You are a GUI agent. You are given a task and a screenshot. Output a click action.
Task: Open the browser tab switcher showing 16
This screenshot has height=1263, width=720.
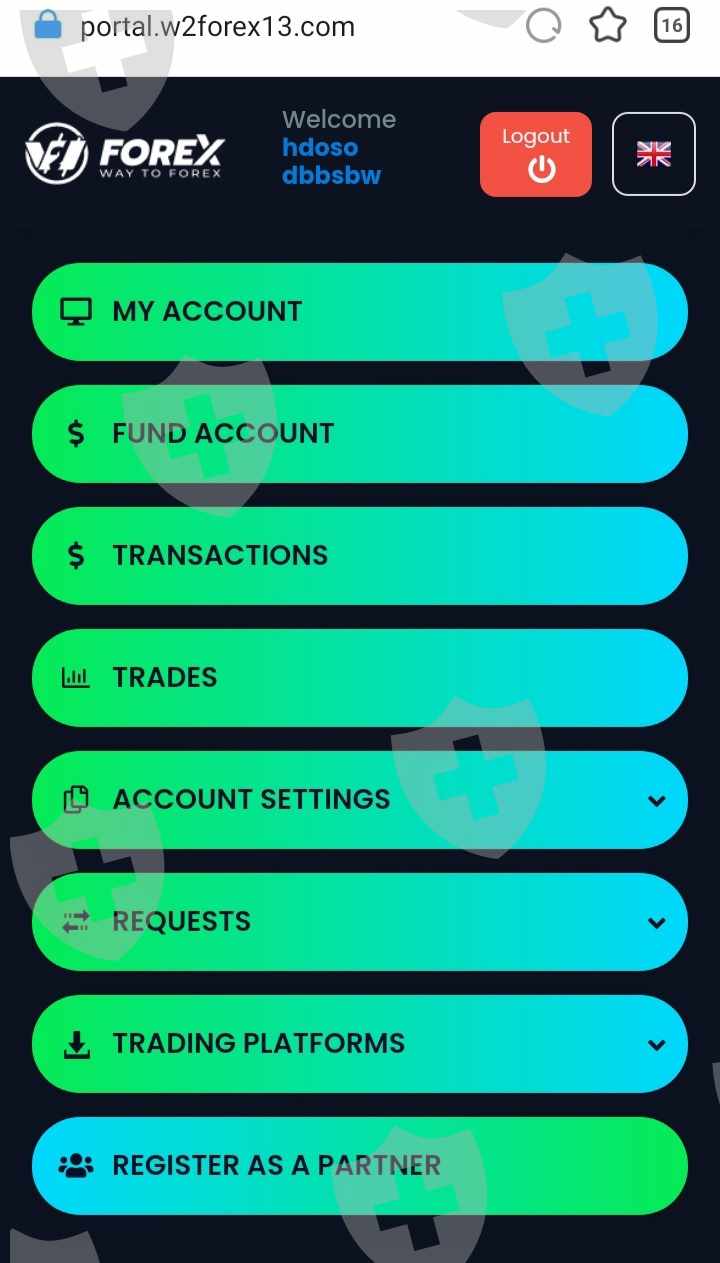(672, 26)
